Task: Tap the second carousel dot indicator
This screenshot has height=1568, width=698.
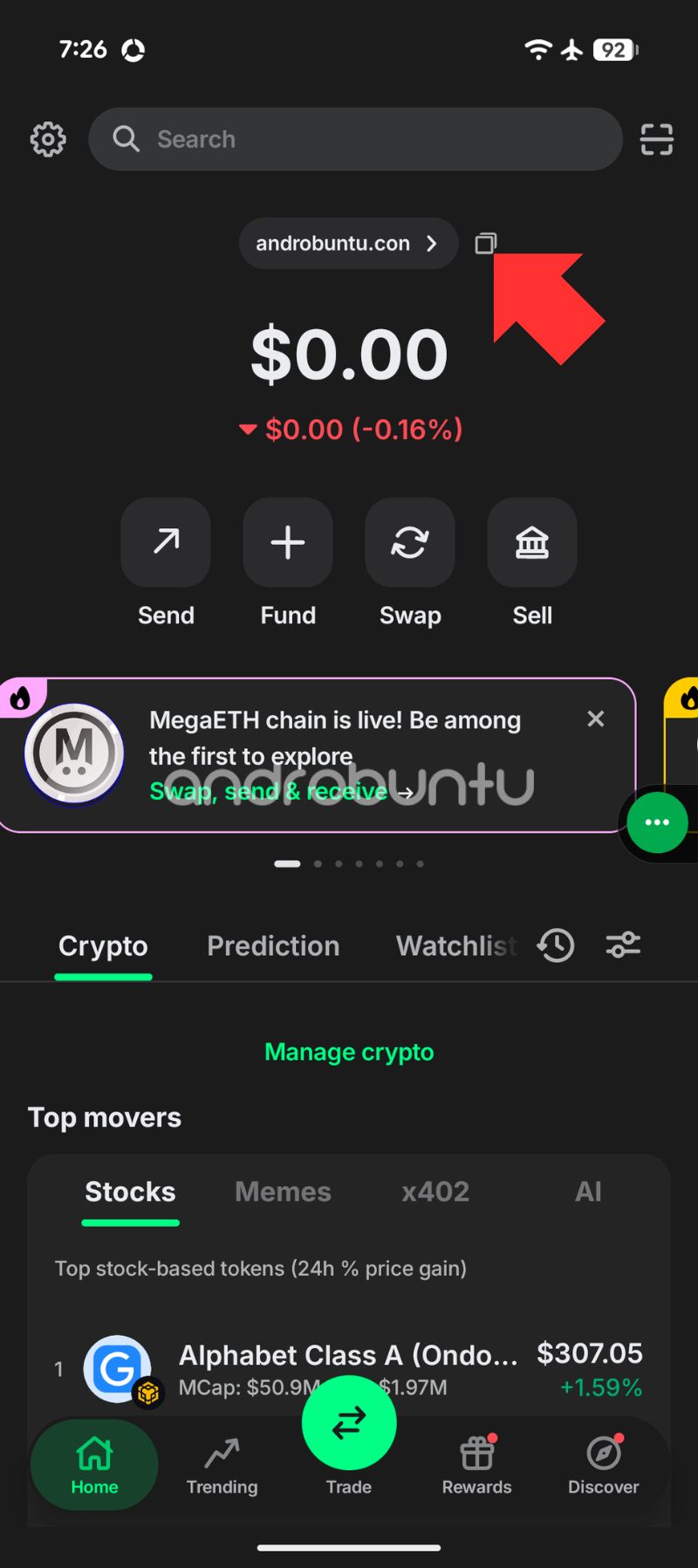Action: 318,863
